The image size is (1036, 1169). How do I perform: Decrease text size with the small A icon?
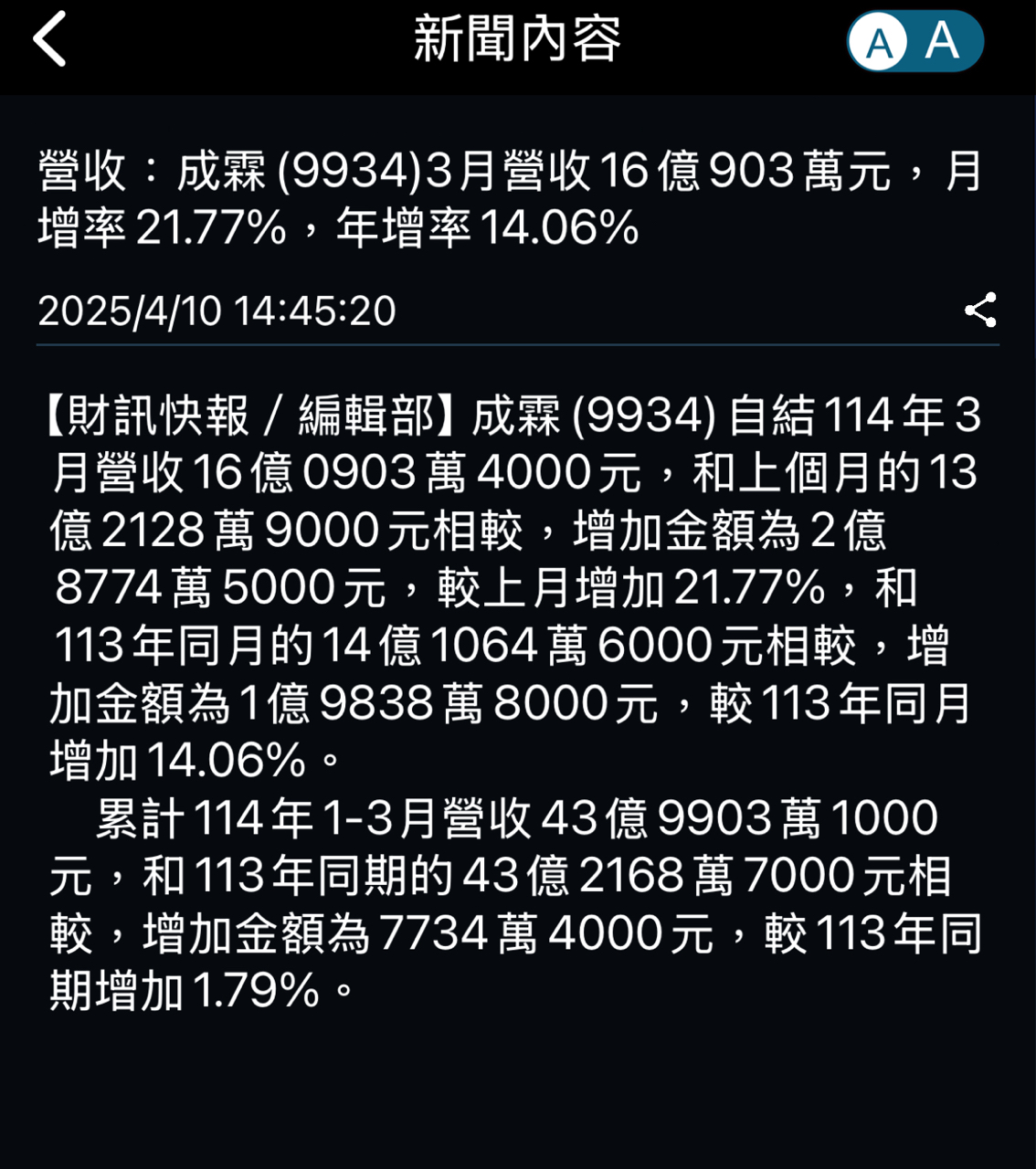pos(880,41)
